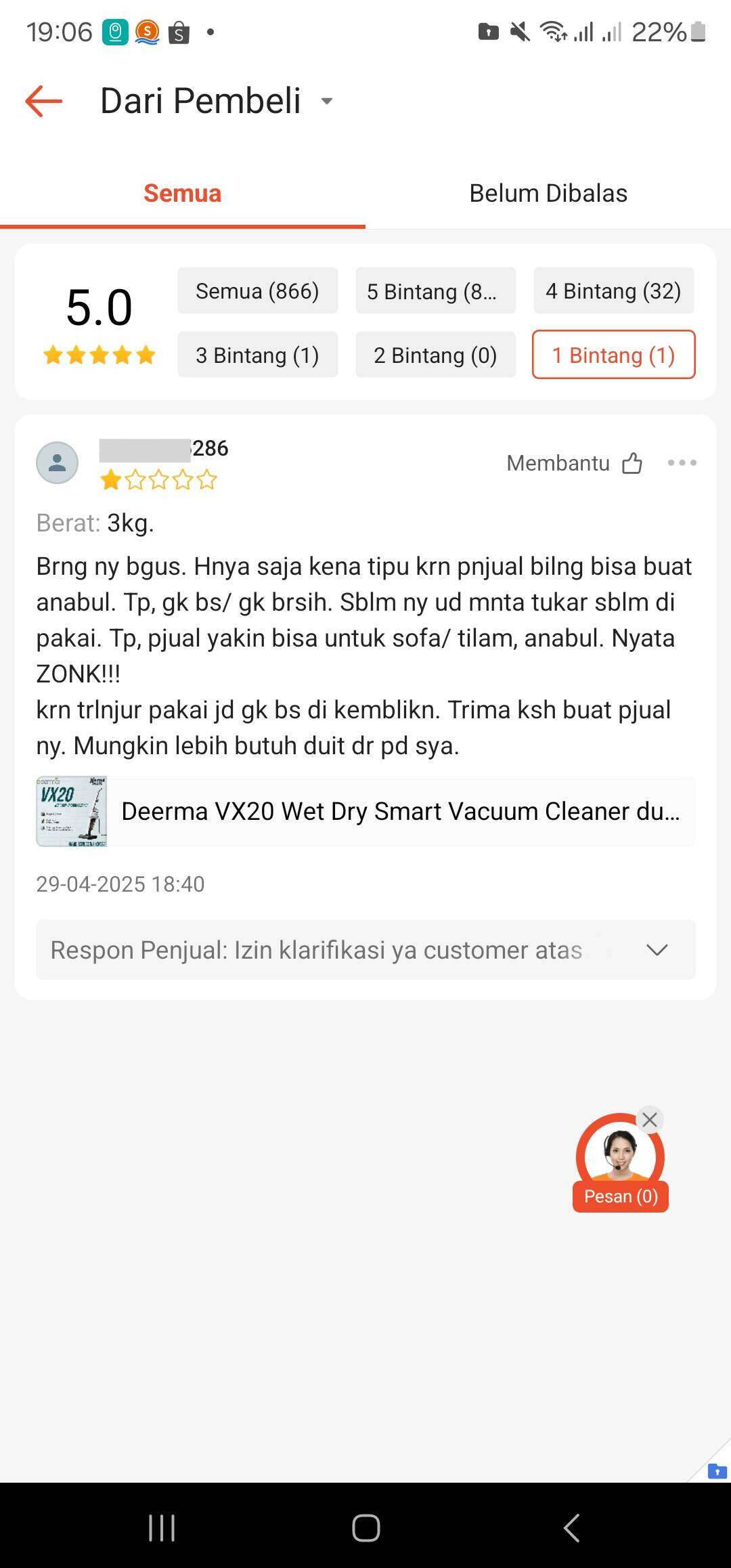Open the Dari Pembeli dropdown
731x1568 pixels.
[217, 102]
